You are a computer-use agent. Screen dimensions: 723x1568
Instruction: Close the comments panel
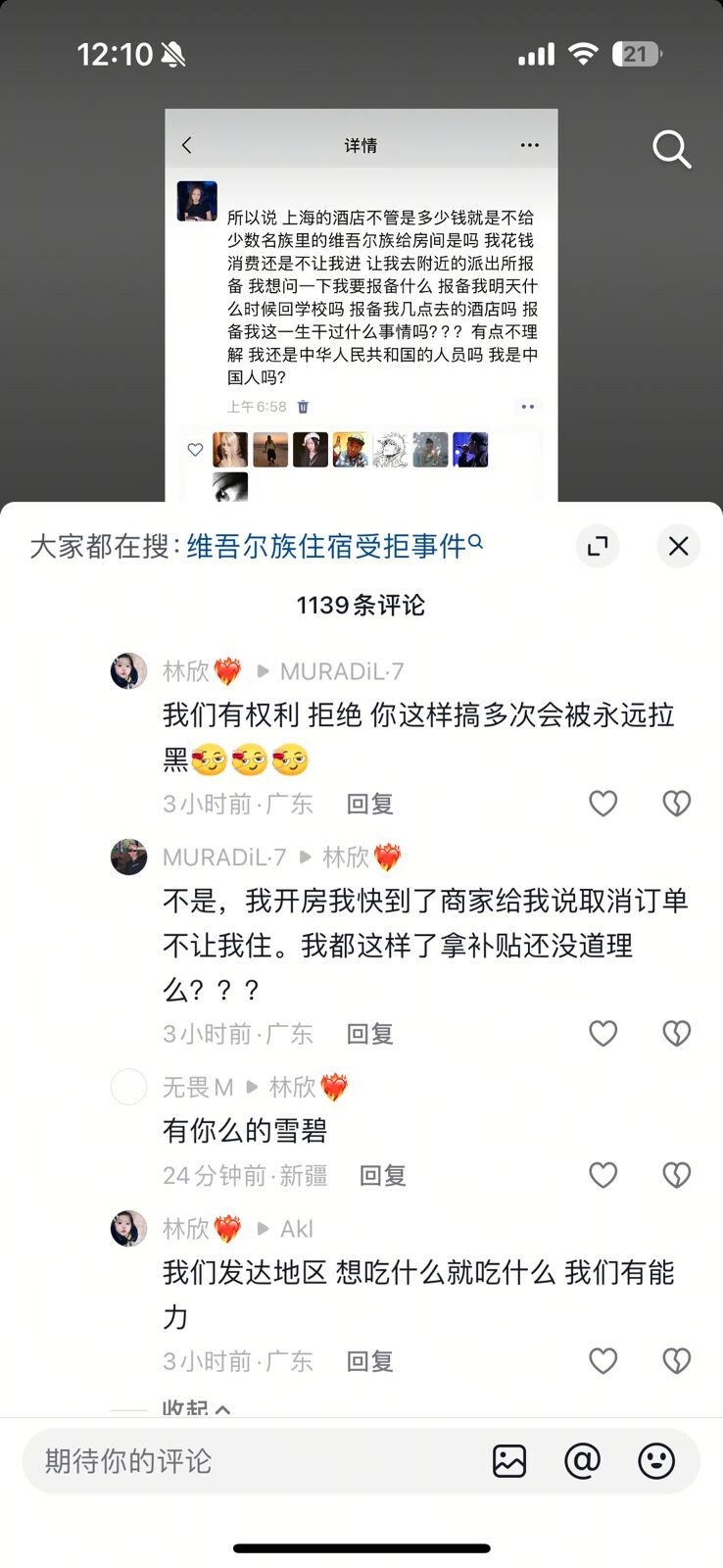[678, 546]
